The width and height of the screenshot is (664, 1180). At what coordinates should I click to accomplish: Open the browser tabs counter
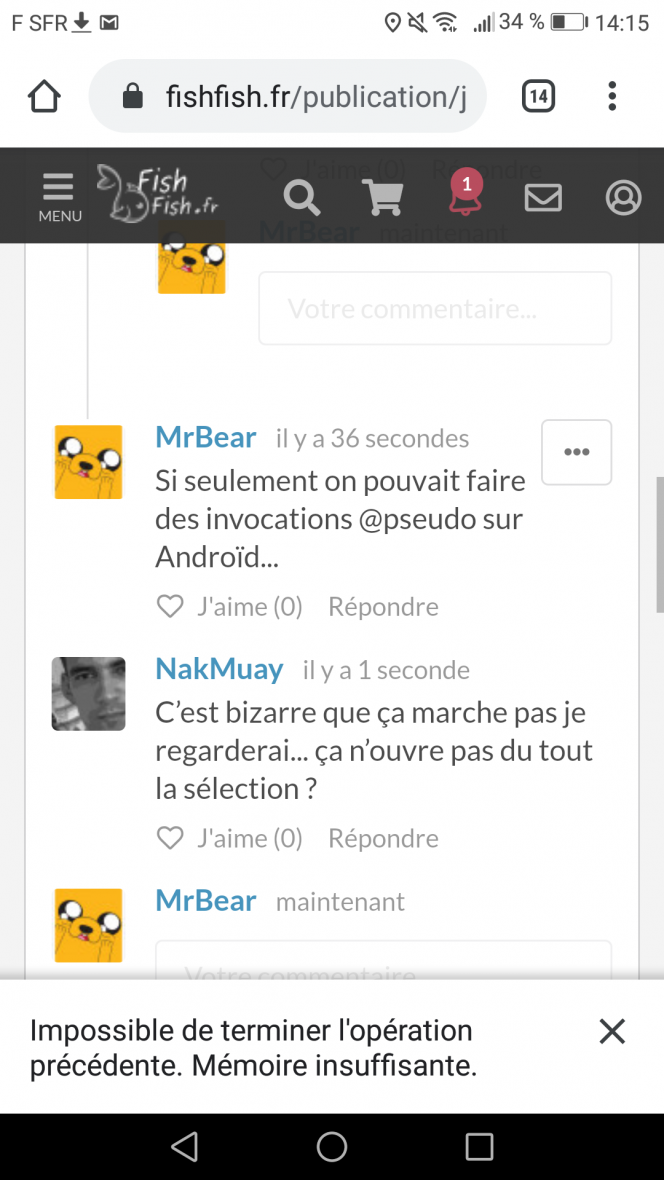coord(538,96)
